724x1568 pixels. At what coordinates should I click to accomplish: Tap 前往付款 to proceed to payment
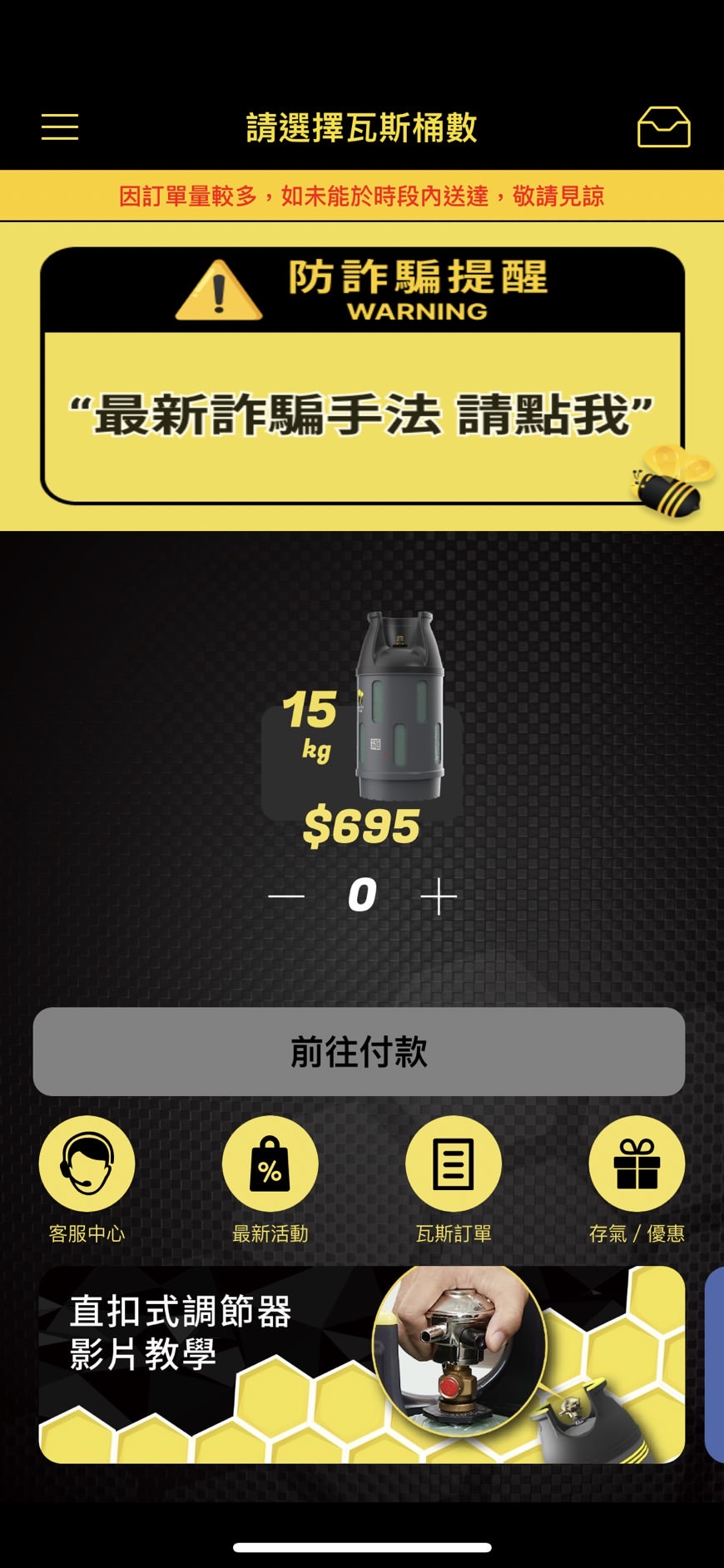[x=359, y=1051]
